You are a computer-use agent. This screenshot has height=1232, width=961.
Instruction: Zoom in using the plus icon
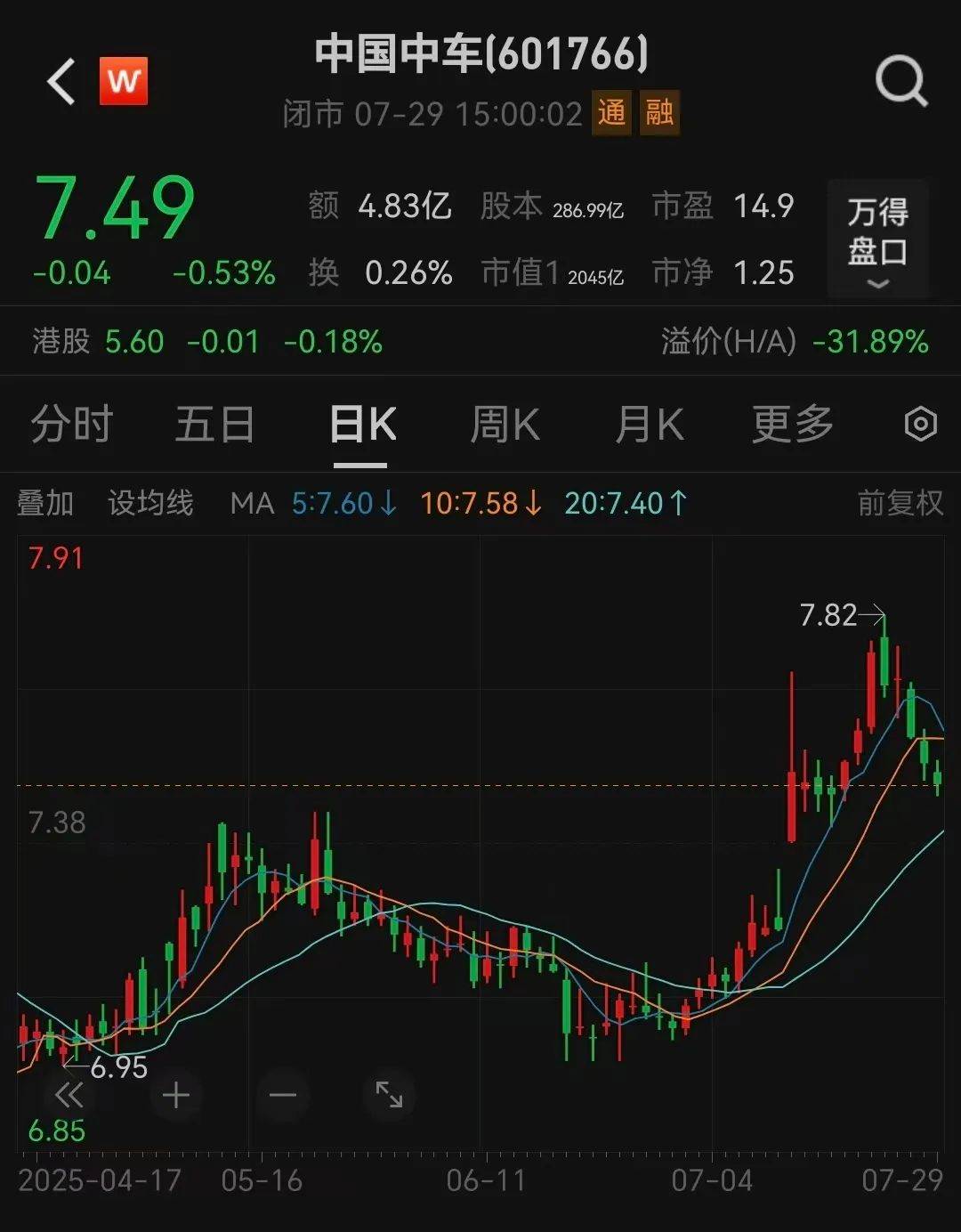click(174, 1097)
